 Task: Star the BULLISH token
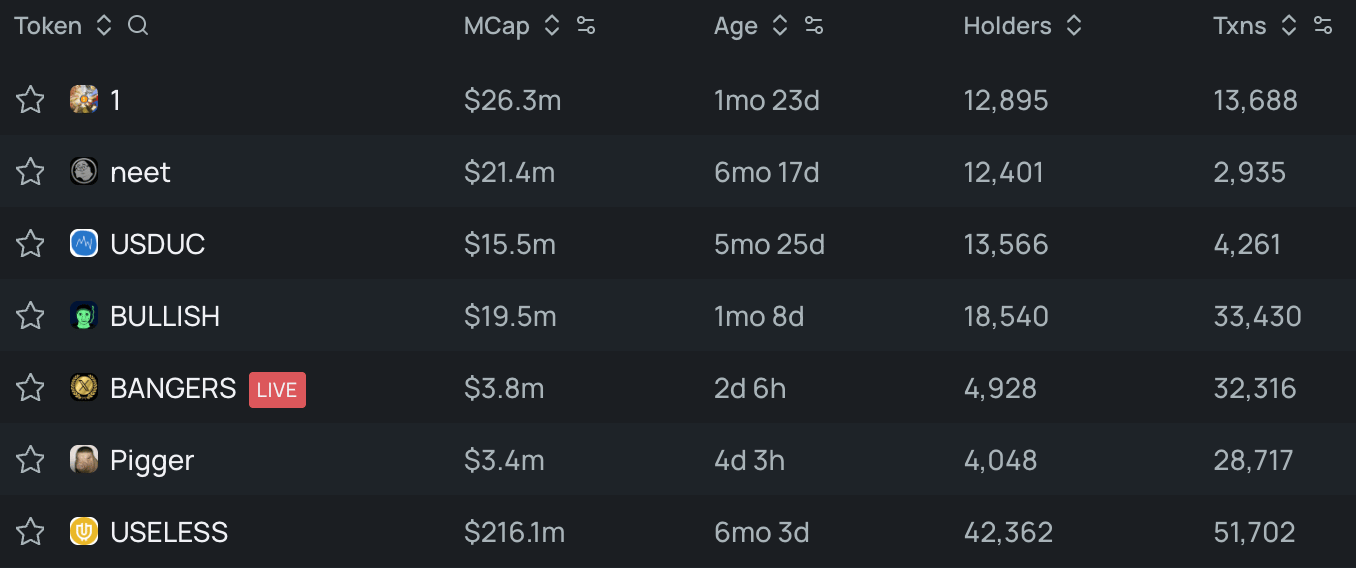tap(30, 316)
